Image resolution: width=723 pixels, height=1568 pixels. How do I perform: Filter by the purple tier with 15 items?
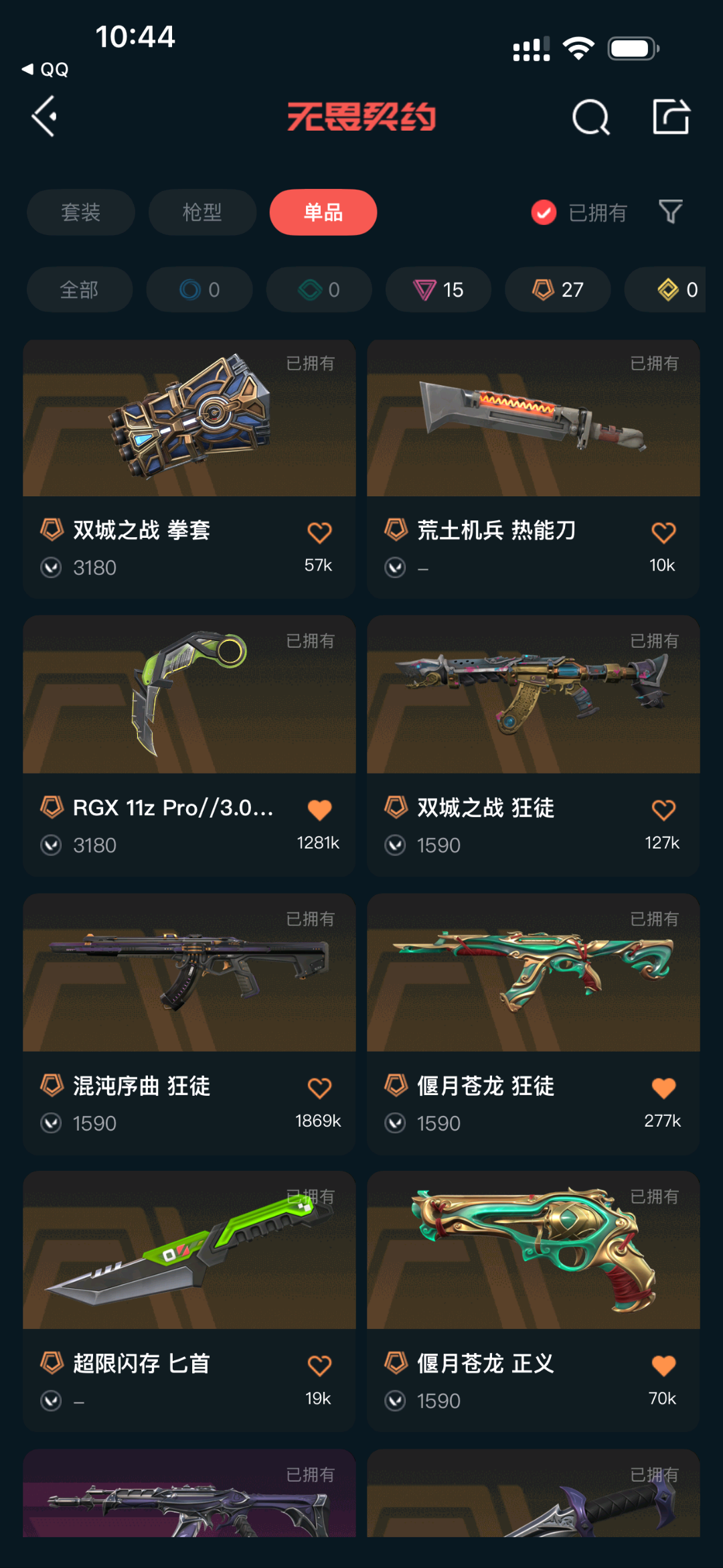tap(438, 289)
